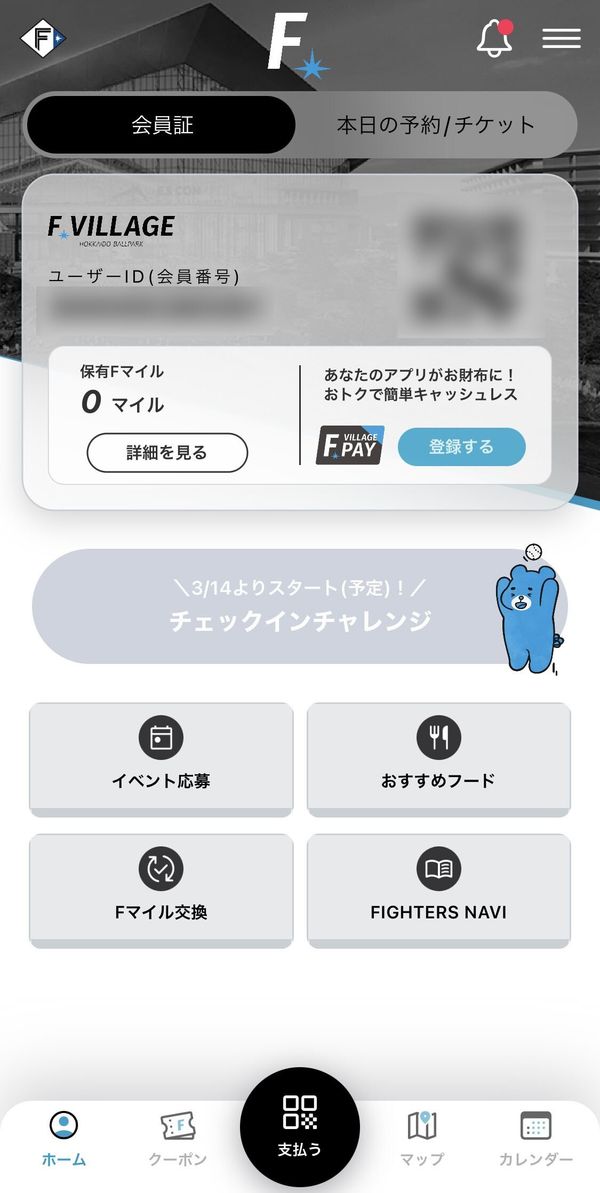Open FIGHTERS NAVI tile
600x1193 pixels.
(x=439, y=891)
